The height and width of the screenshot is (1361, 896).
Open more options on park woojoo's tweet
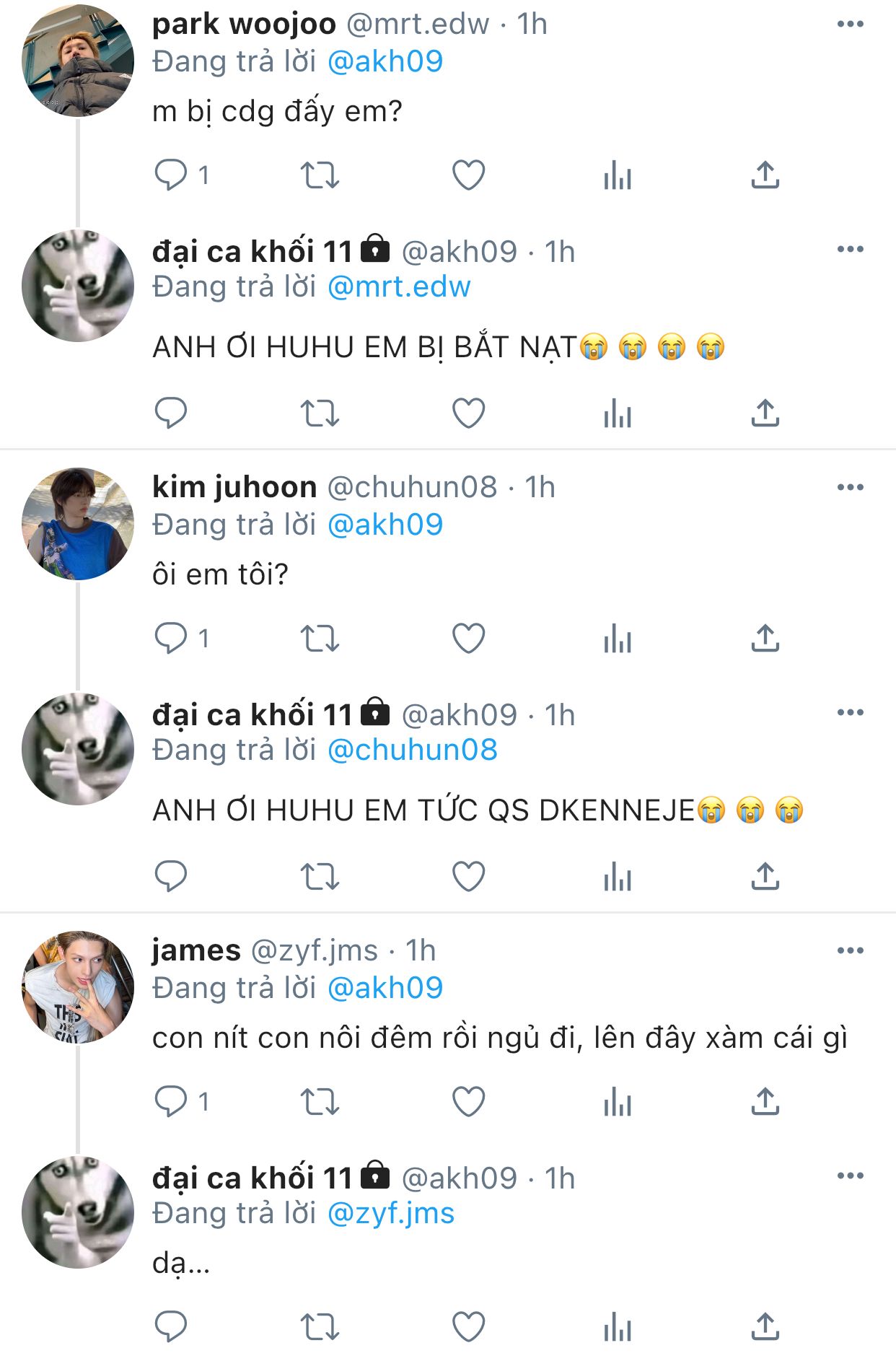[850, 25]
